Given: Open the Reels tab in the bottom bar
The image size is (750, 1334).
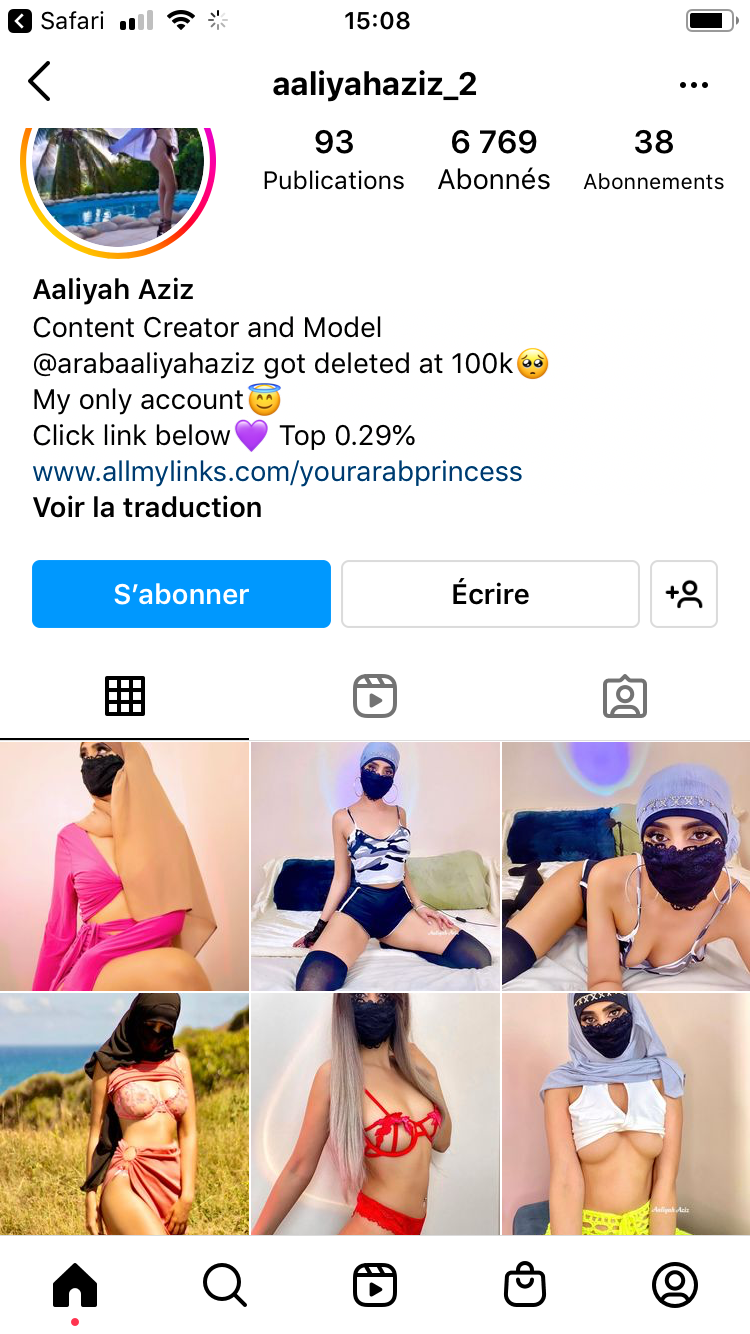Looking at the screenshot, I should [375, 1285].
